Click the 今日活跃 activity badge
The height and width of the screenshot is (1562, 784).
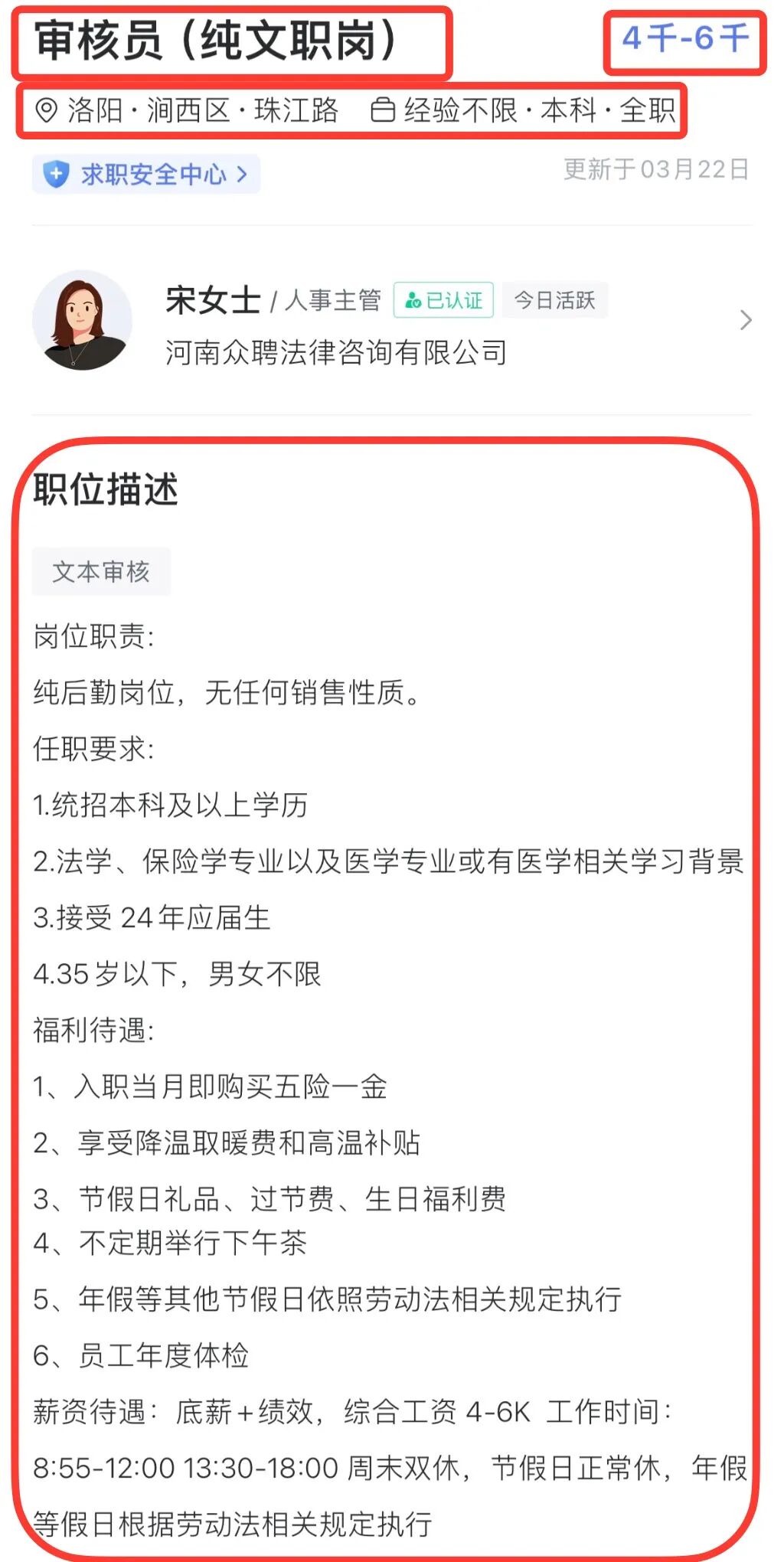pos(554,300)
